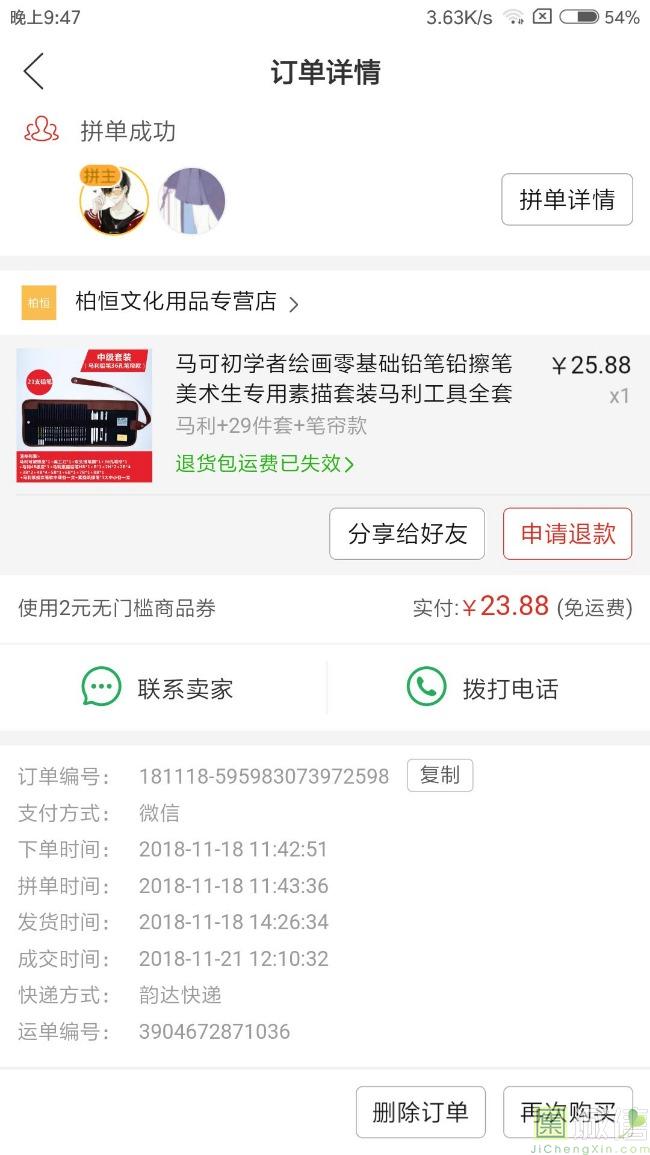The width and height of the screenshot is (650, 1155).
Task: Tap 申请退款 to request refund
Action: tap(567, 534)
